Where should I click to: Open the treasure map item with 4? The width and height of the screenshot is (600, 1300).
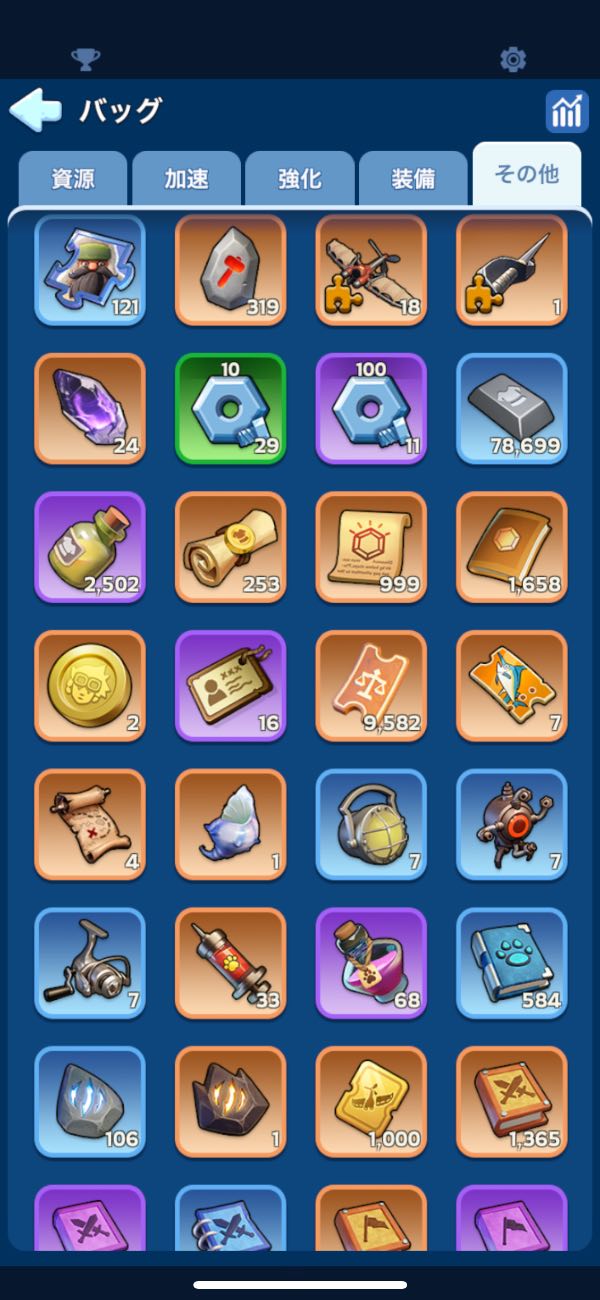[x=90, y=824]
